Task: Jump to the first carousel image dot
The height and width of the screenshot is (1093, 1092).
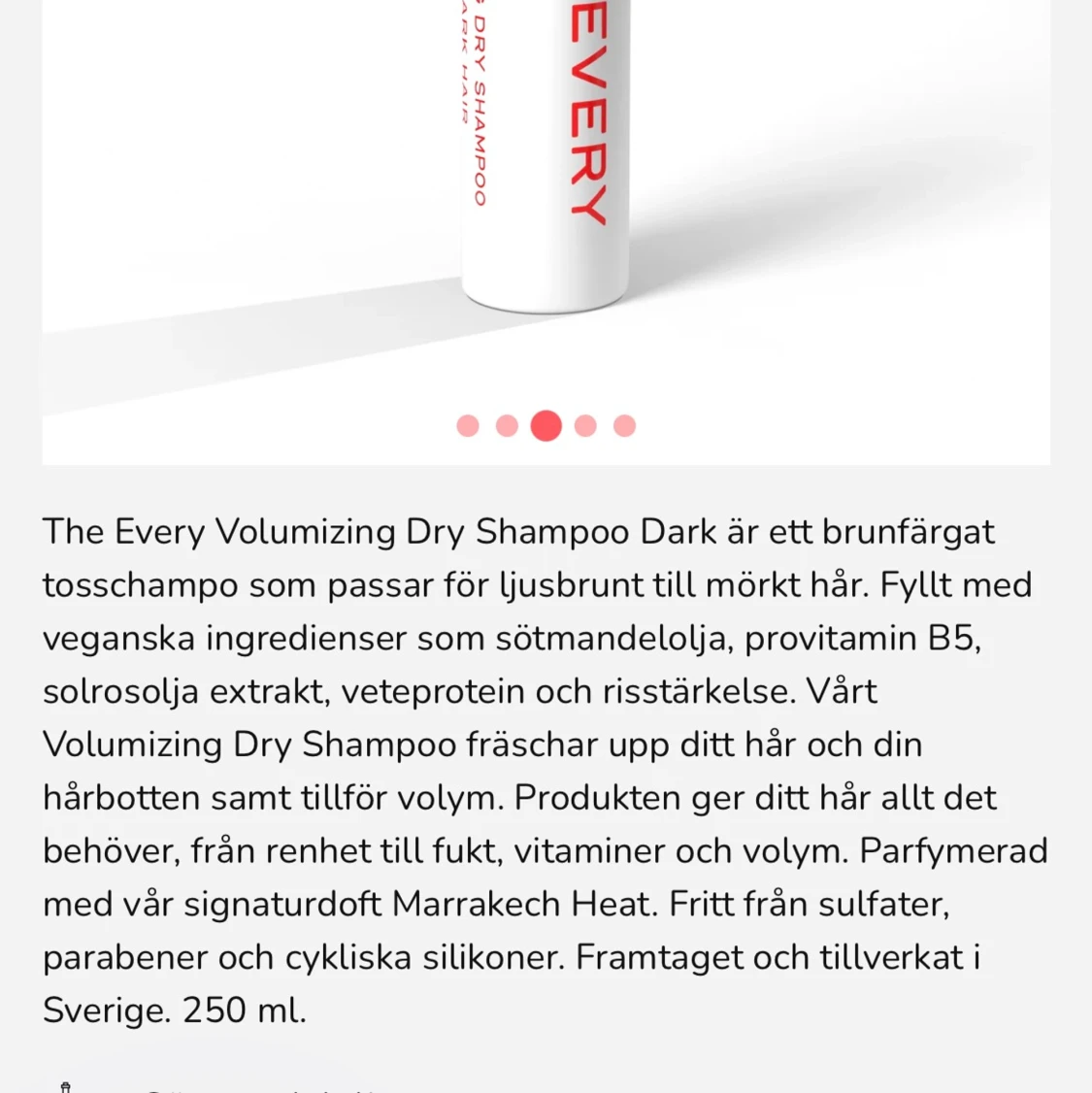Action: click(468, 426)
